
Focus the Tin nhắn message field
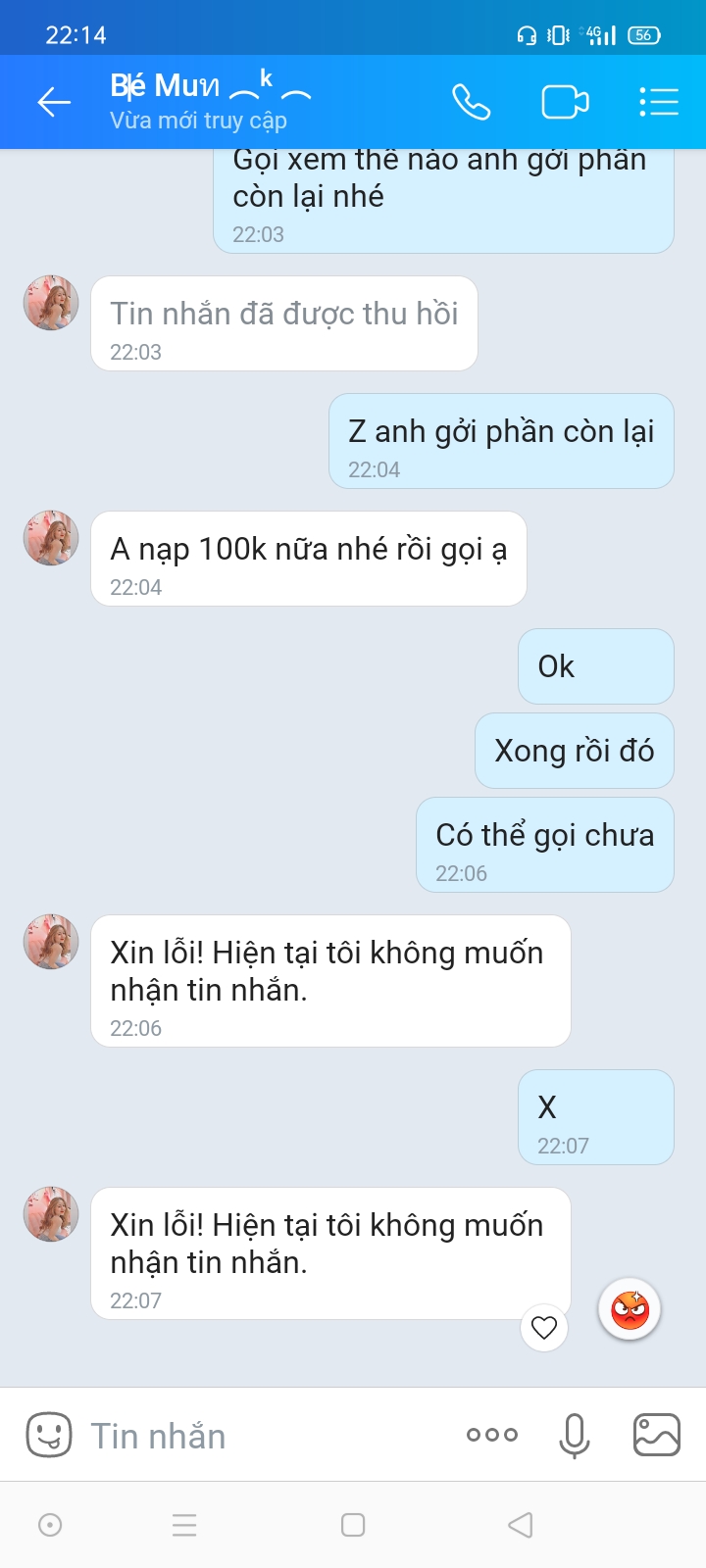pos(265,1436)
